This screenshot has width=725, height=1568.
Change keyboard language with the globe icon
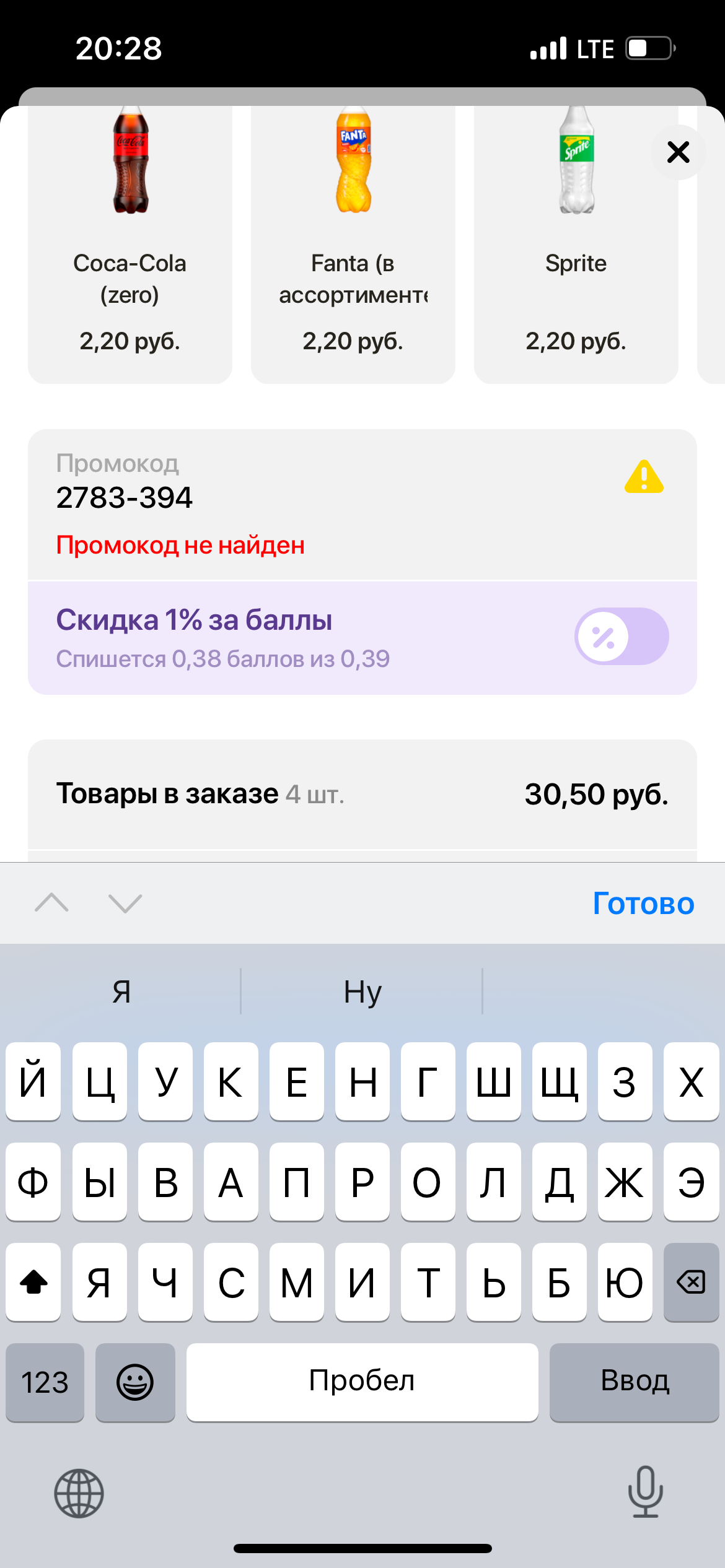[79, 1493]
